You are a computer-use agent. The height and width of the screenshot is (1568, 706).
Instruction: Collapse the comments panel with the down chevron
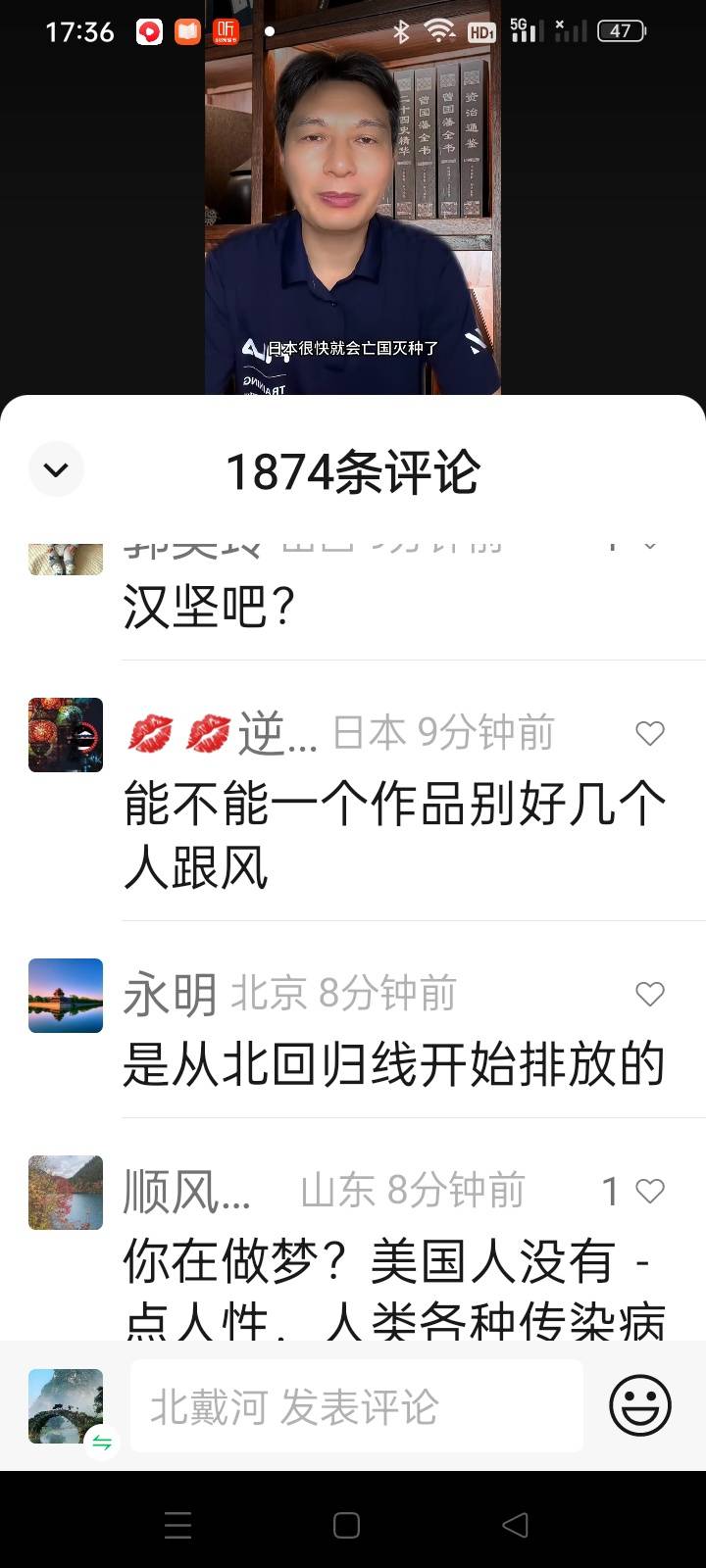tap(56, 470)
